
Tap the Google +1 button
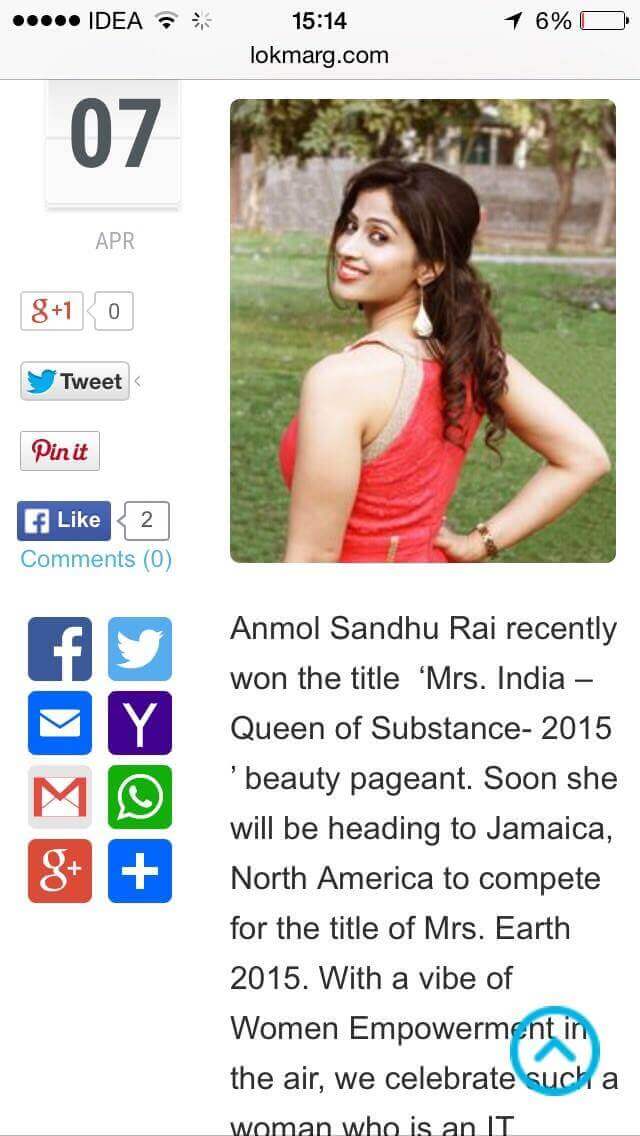[52, 311]
